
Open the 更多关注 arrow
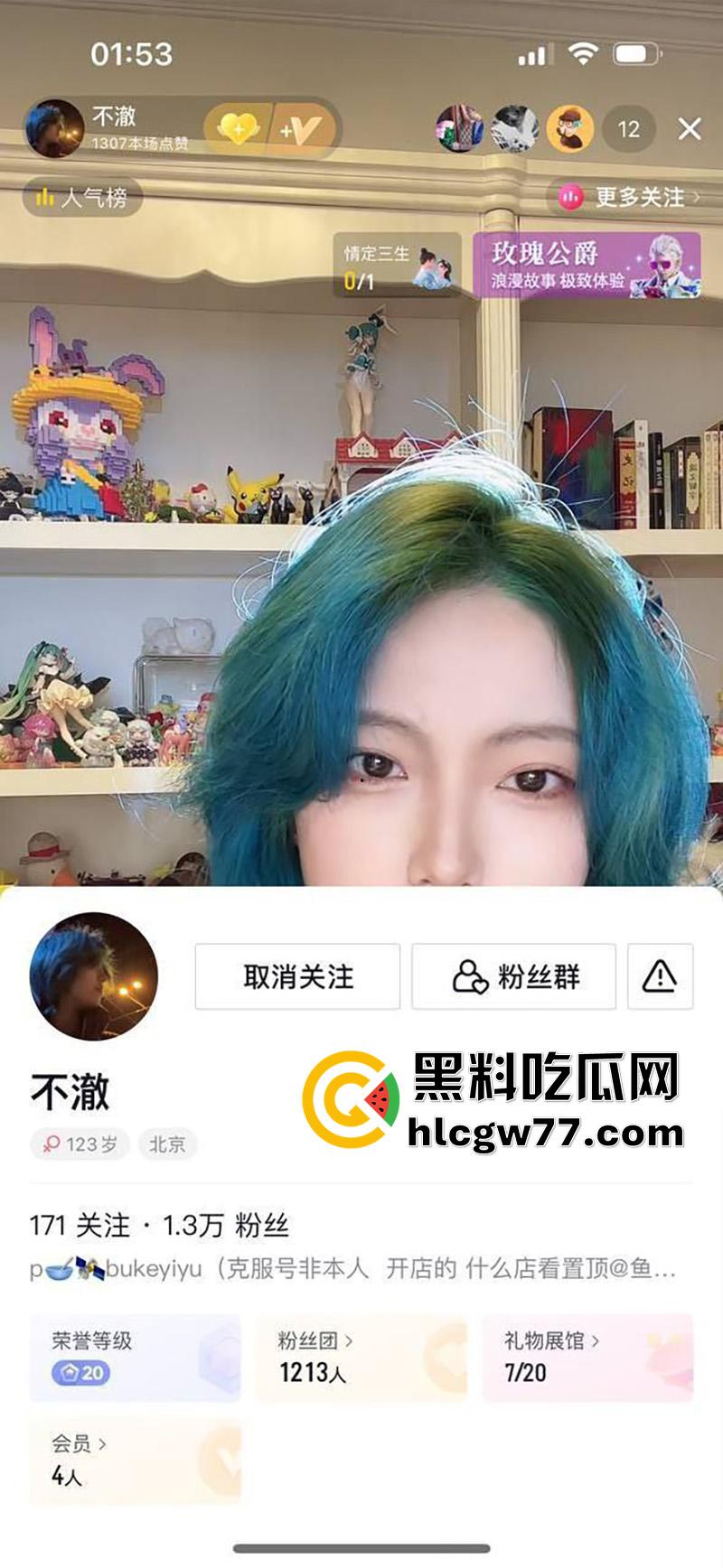click(x=696, y=195)
